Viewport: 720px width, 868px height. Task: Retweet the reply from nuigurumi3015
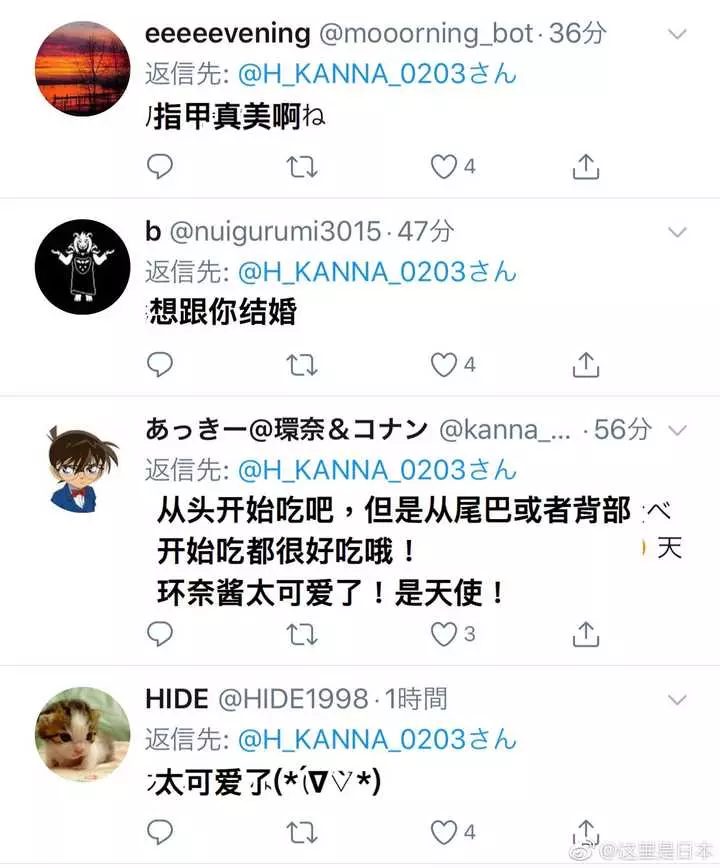pyautogui.click(x=297, y=365)
